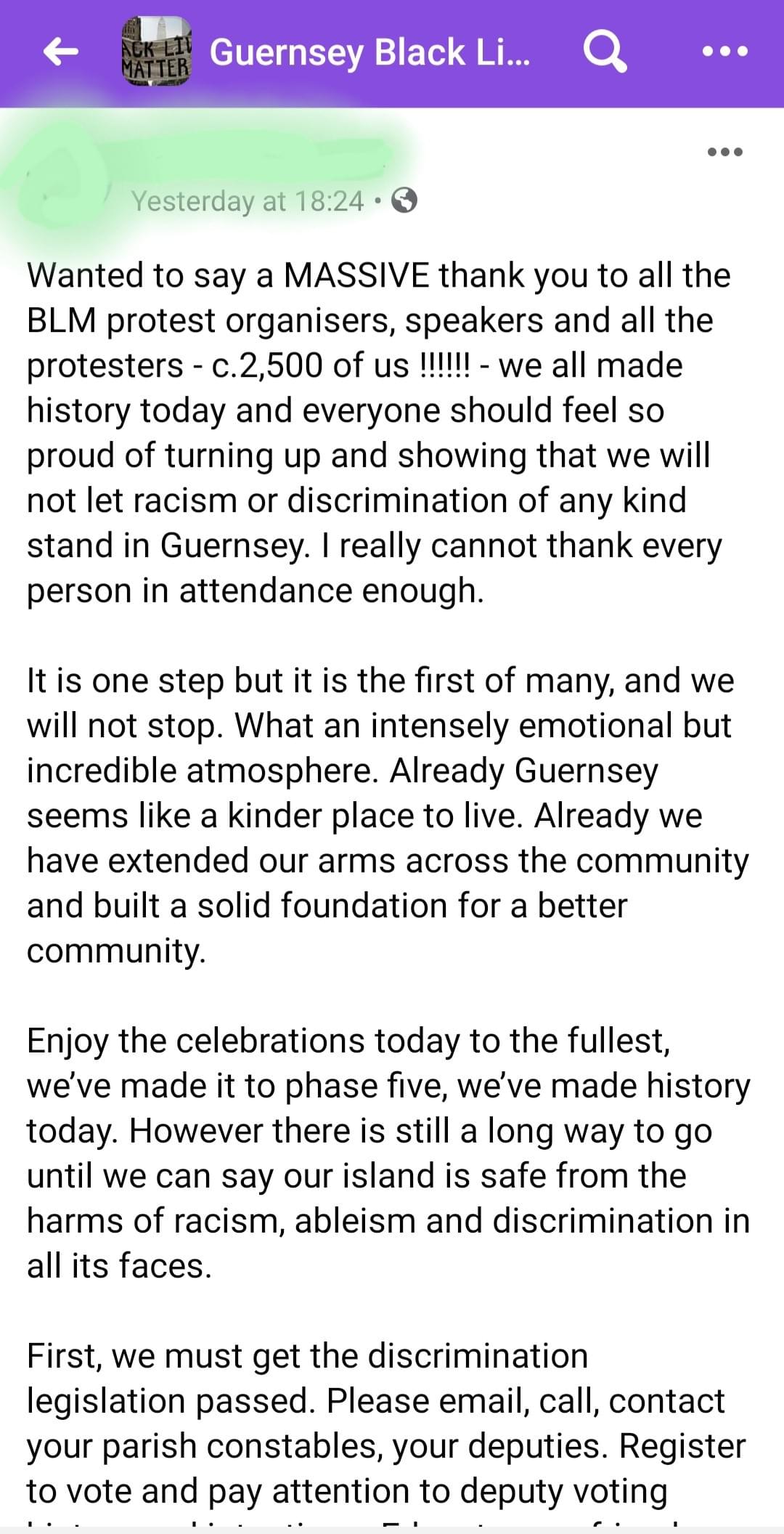
Task: Open the group overflow menu in header
Action: pyautogui.click(x=725, y=52)
